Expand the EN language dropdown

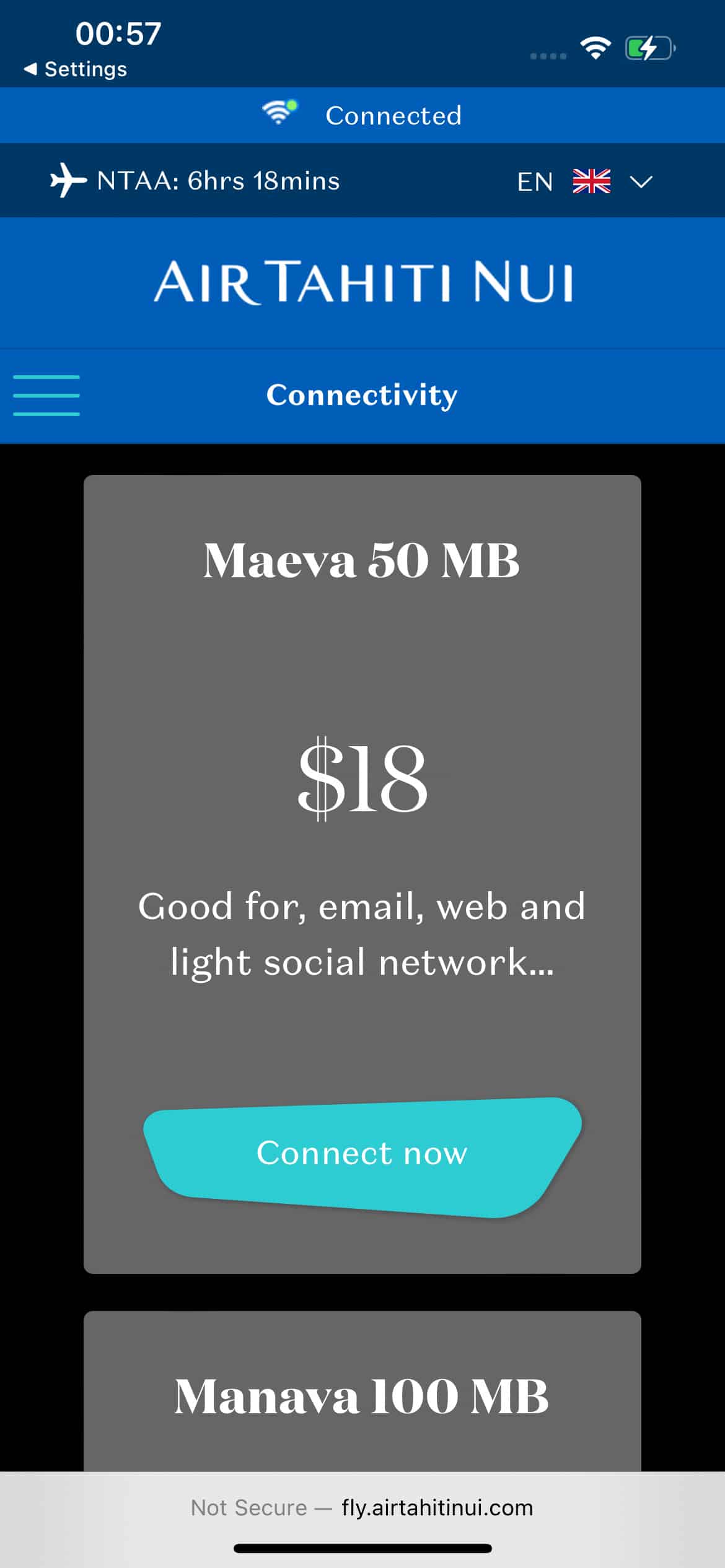coord(641,181)
